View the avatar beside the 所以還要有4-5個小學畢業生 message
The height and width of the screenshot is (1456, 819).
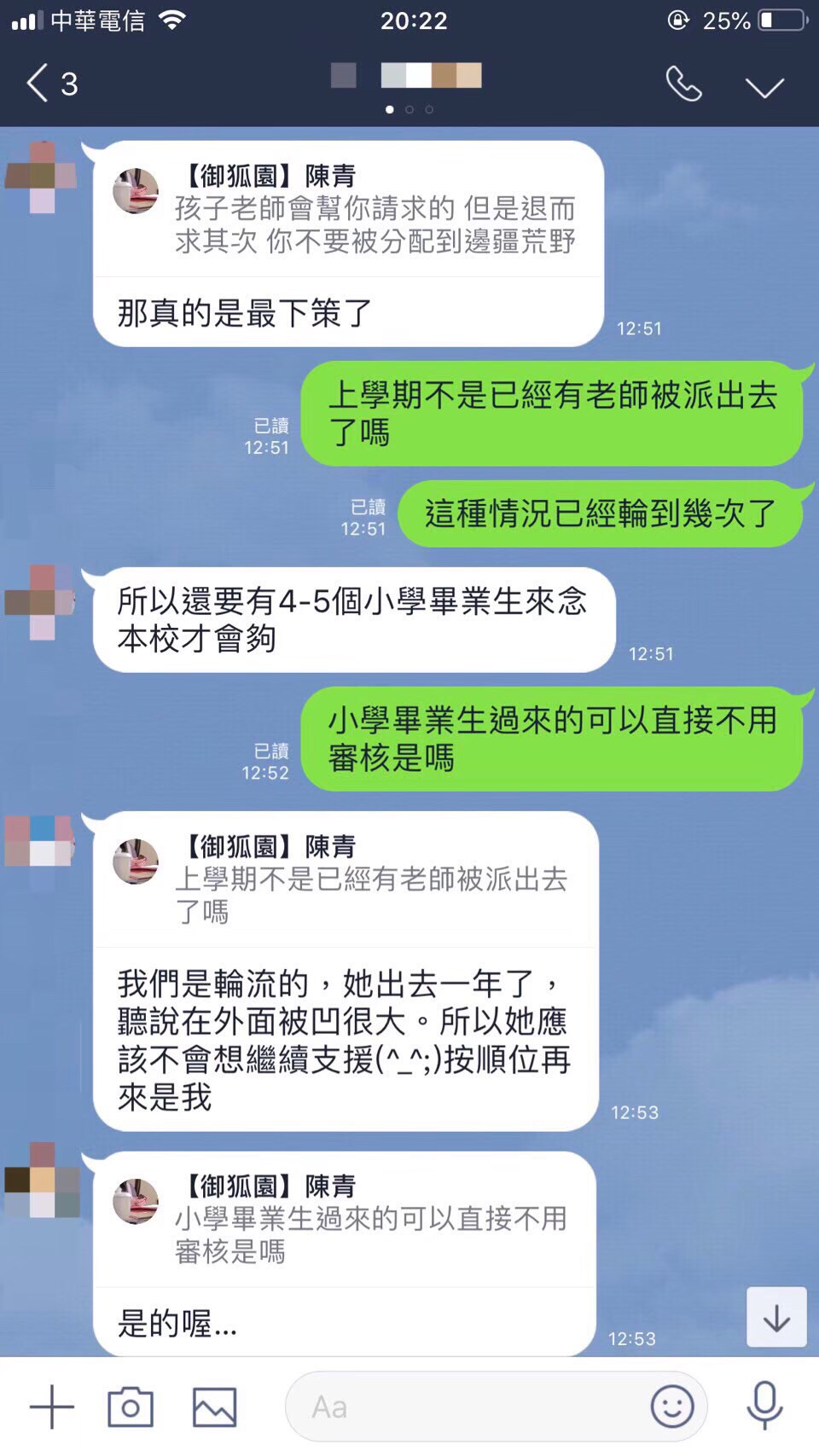tap(41, 602)
